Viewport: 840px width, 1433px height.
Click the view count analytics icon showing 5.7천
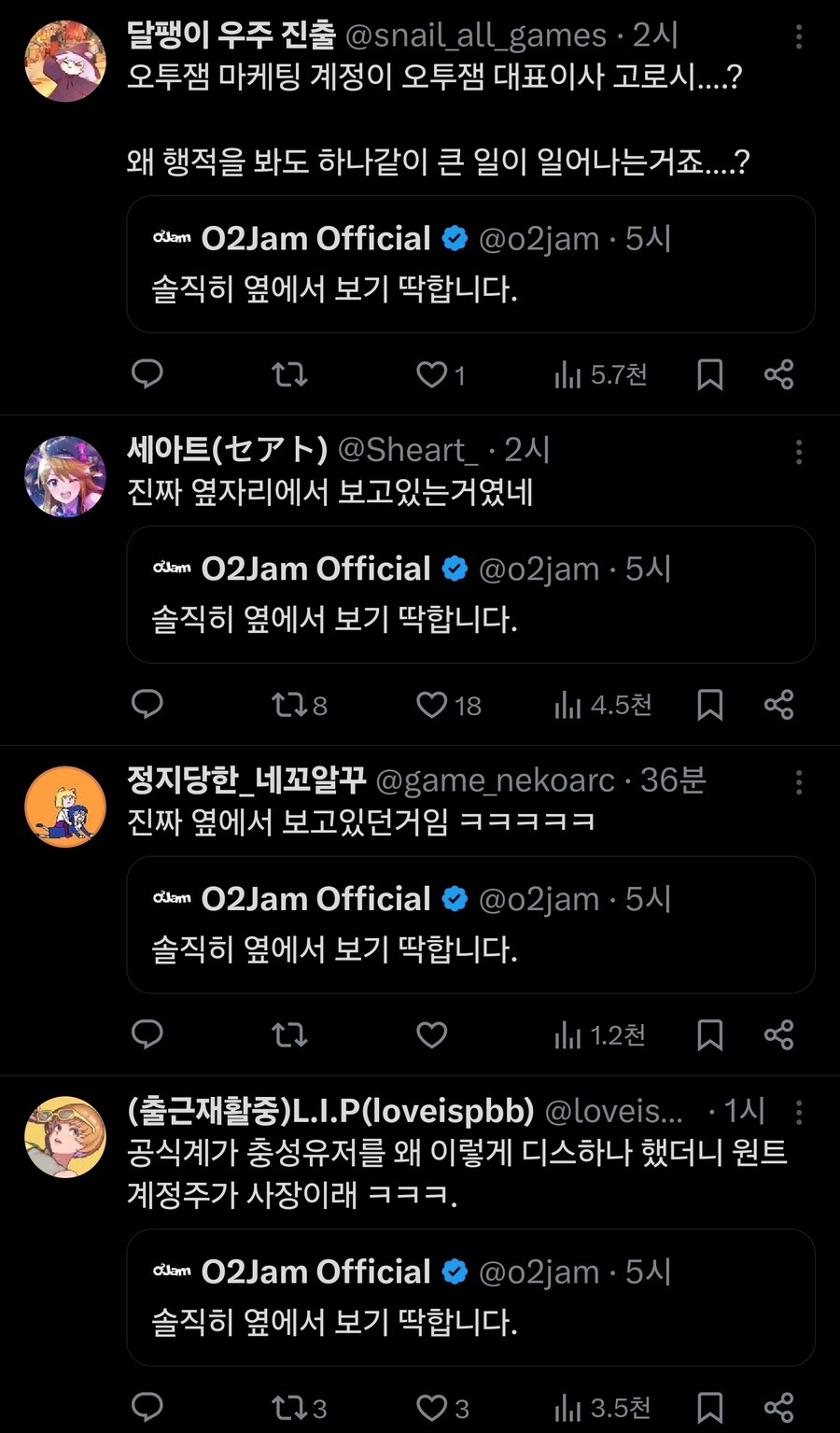[x=600, y=374]
